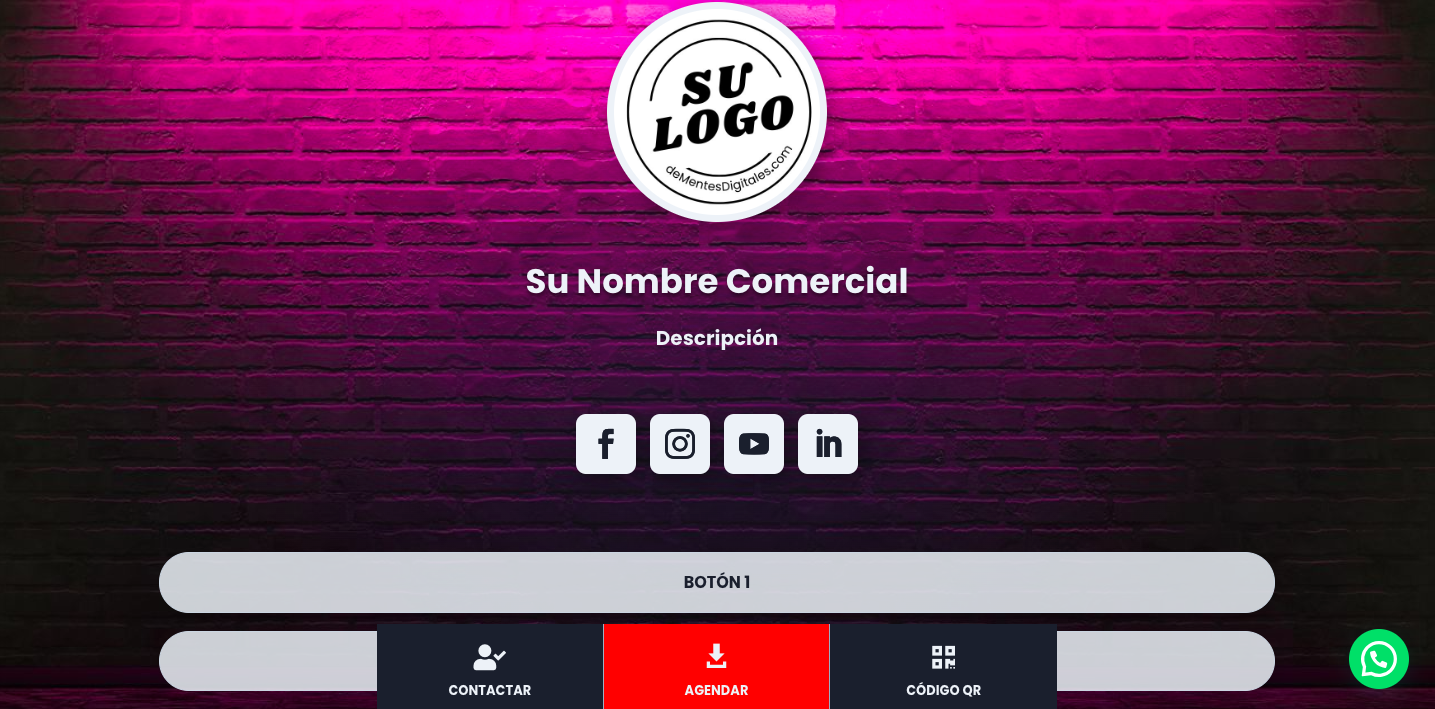Select Contactar in the bottom bar
The height and width of the screenshot is (709, 1435).
point(490,668)
